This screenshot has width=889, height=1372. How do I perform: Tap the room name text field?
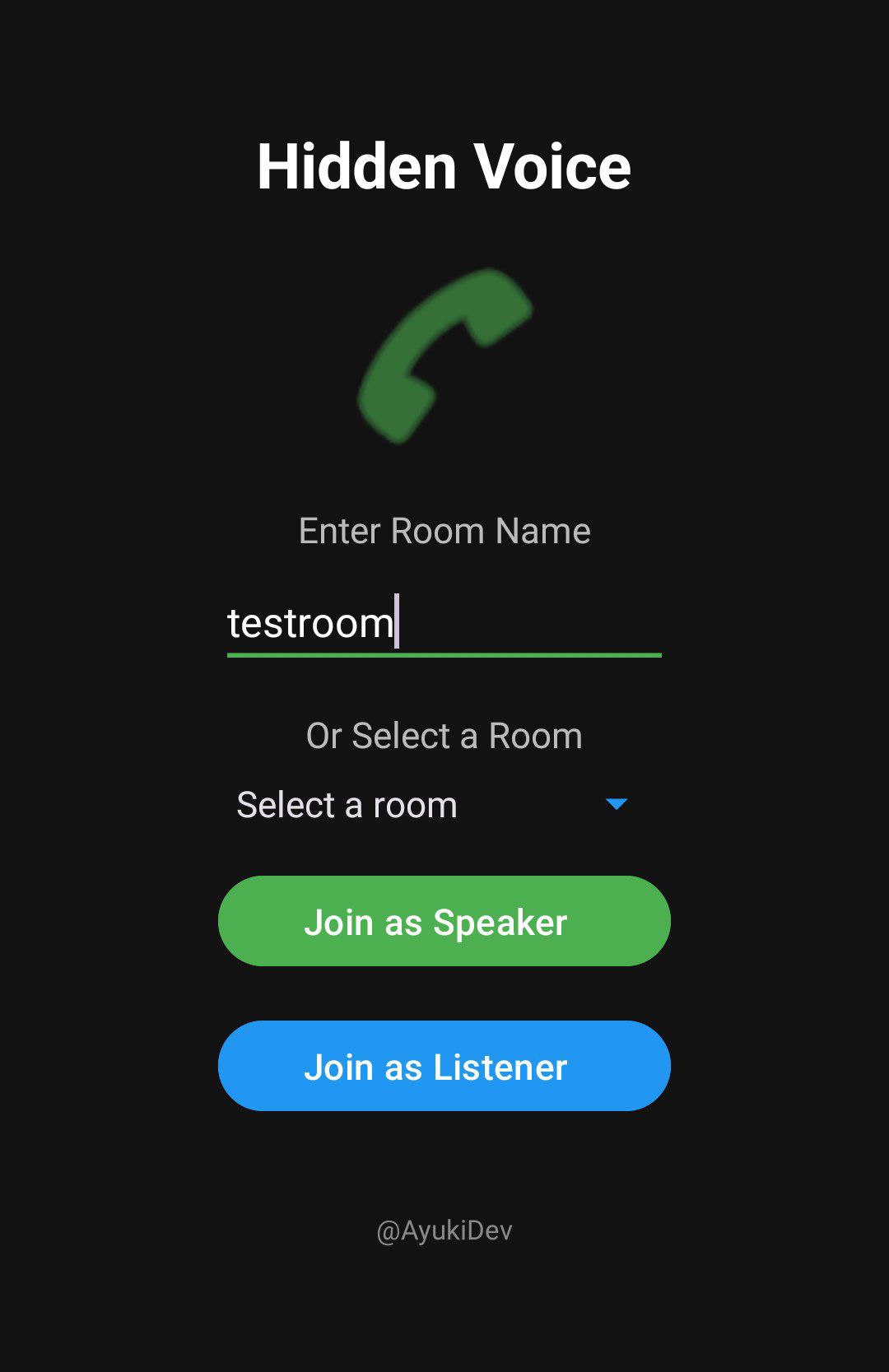tap(444, 623)
